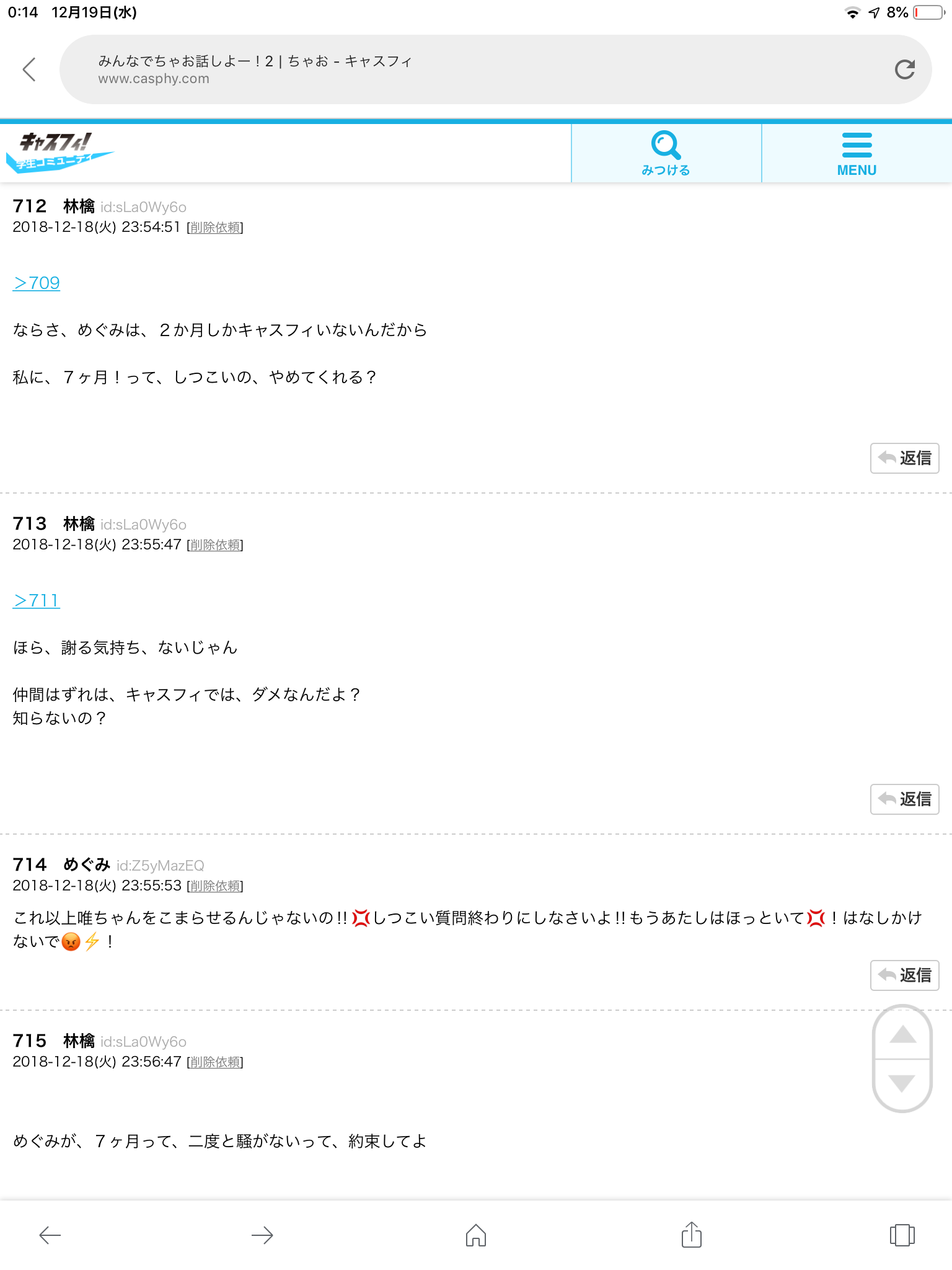This screenshot has width=952, height=1270.
Task: Reload the page with the refresh icon
Action: tap(904, 69)
